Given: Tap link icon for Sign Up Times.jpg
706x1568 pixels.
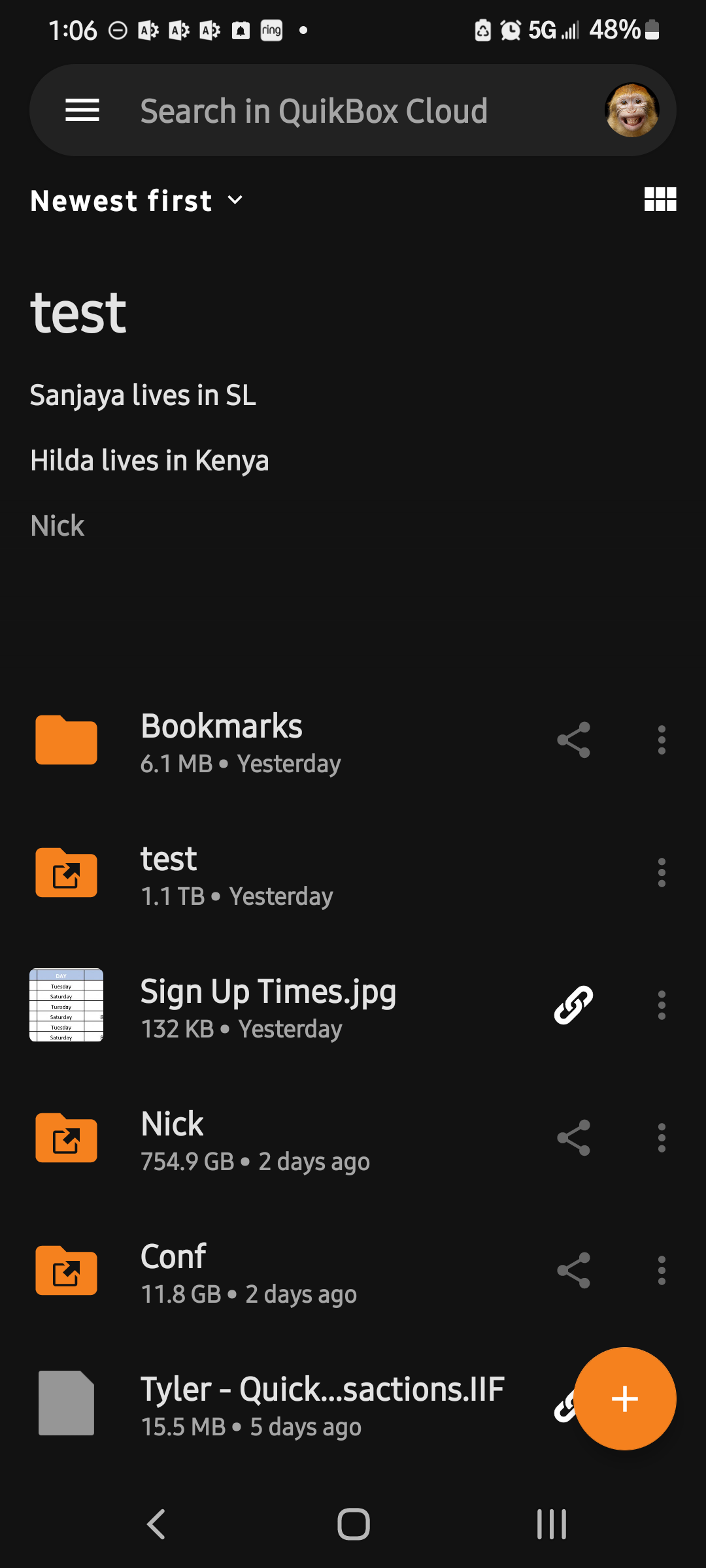Looking at the screenshot, I should click(x=573, y=1005).
